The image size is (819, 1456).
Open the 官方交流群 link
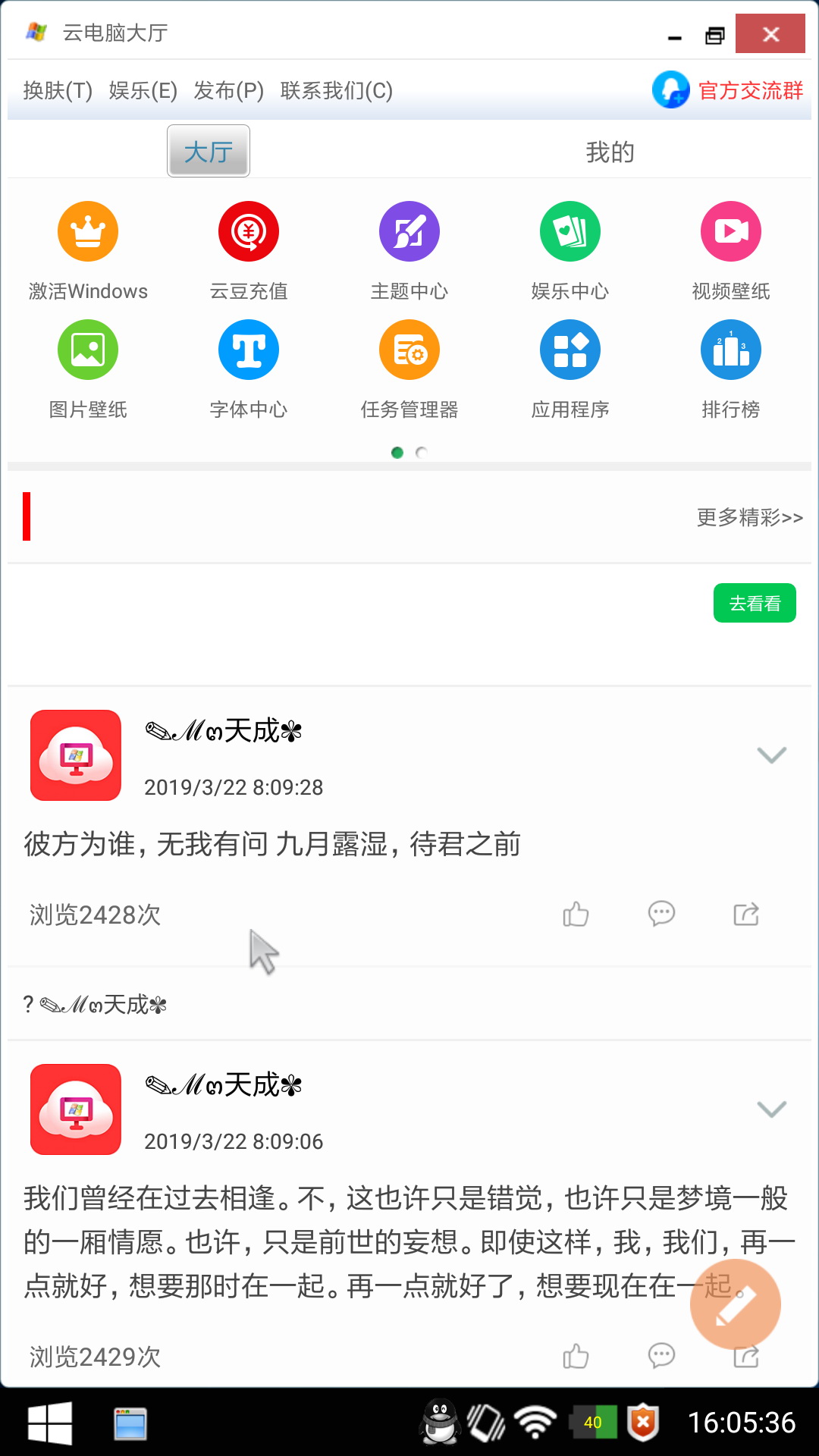coord(728,91)
